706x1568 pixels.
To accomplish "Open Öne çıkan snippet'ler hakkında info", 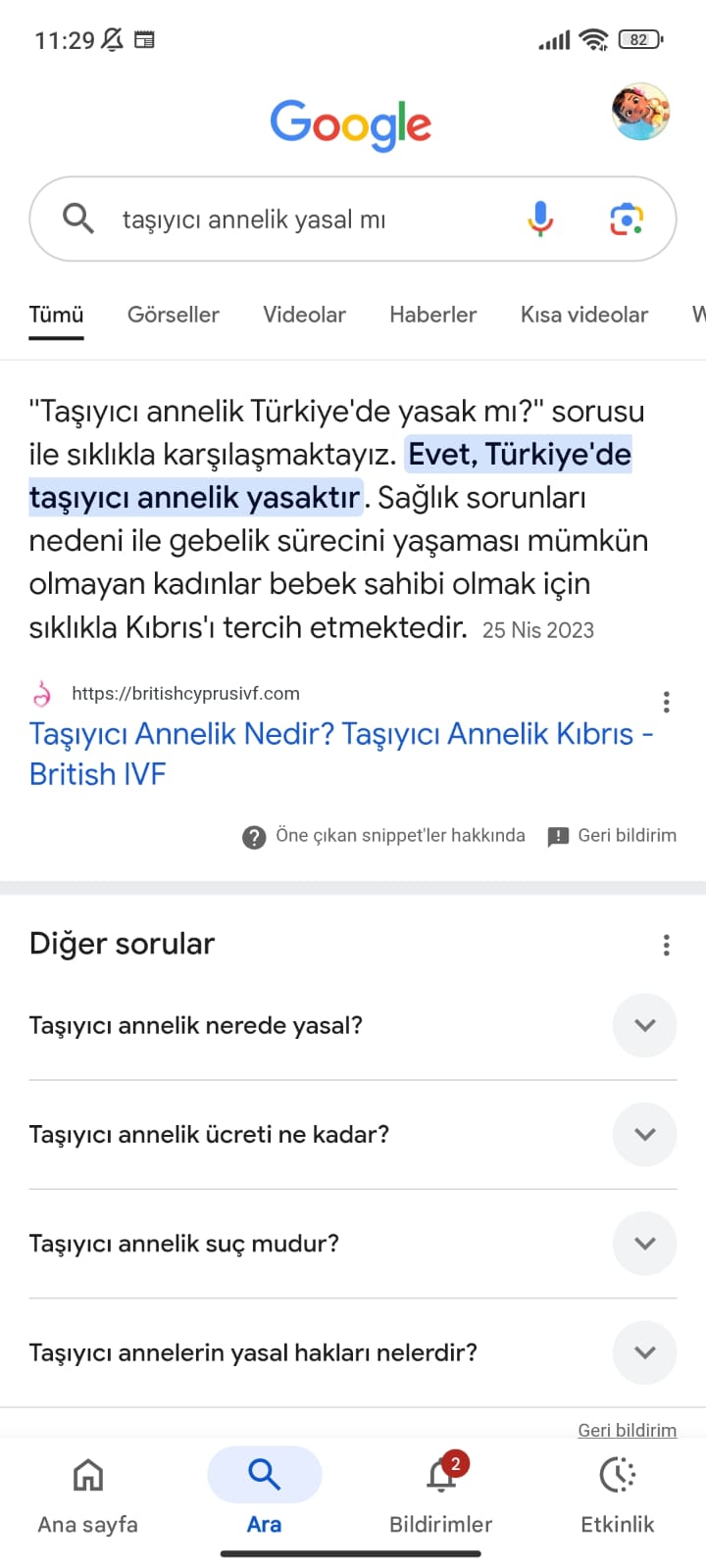I will tap(384, 836).
